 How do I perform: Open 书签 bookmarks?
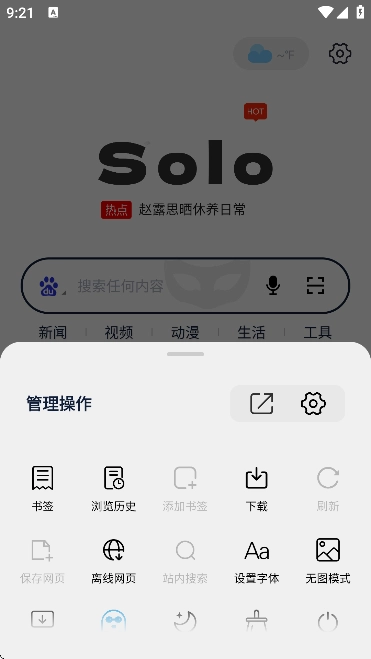[x=42, y=489]
